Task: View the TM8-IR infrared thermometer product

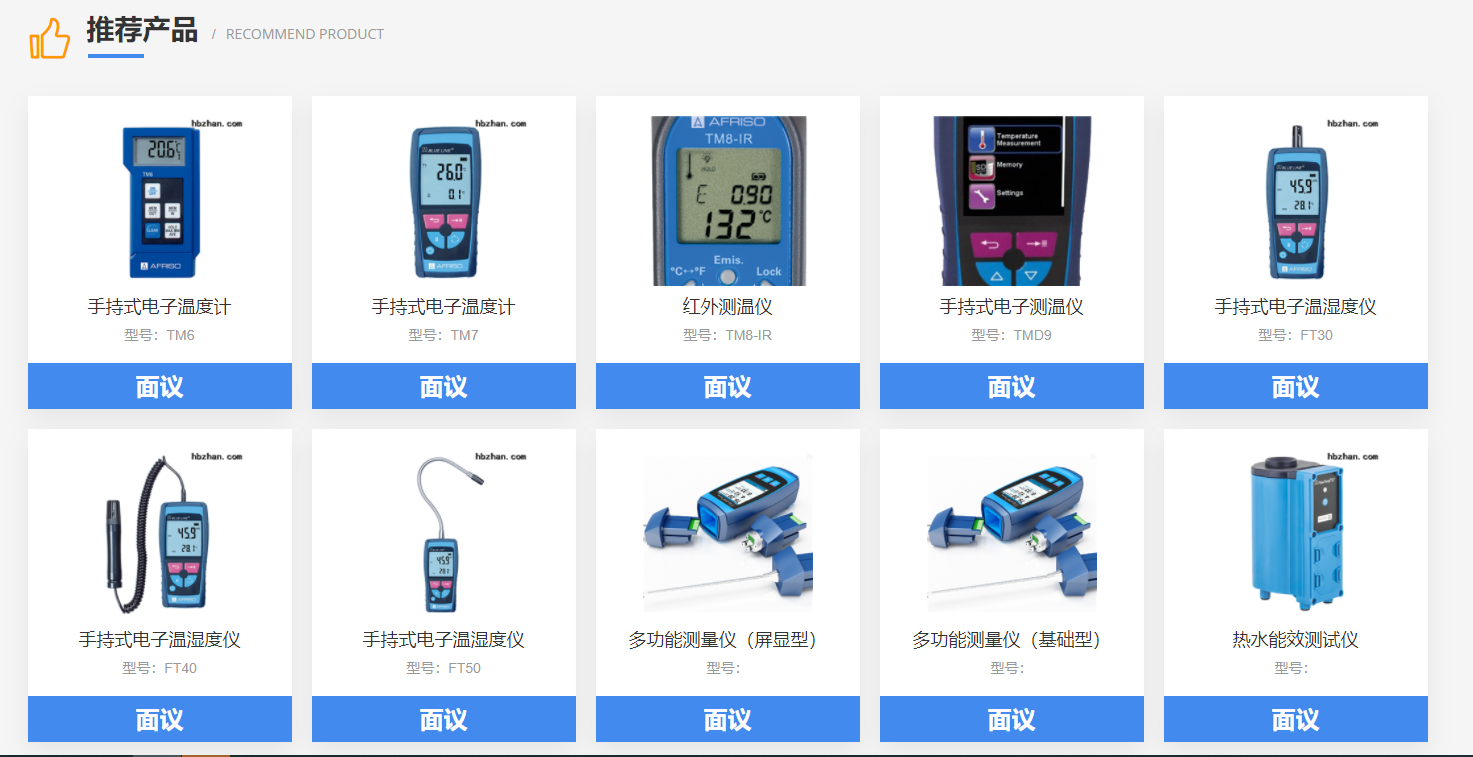Action: click(728, 201)
